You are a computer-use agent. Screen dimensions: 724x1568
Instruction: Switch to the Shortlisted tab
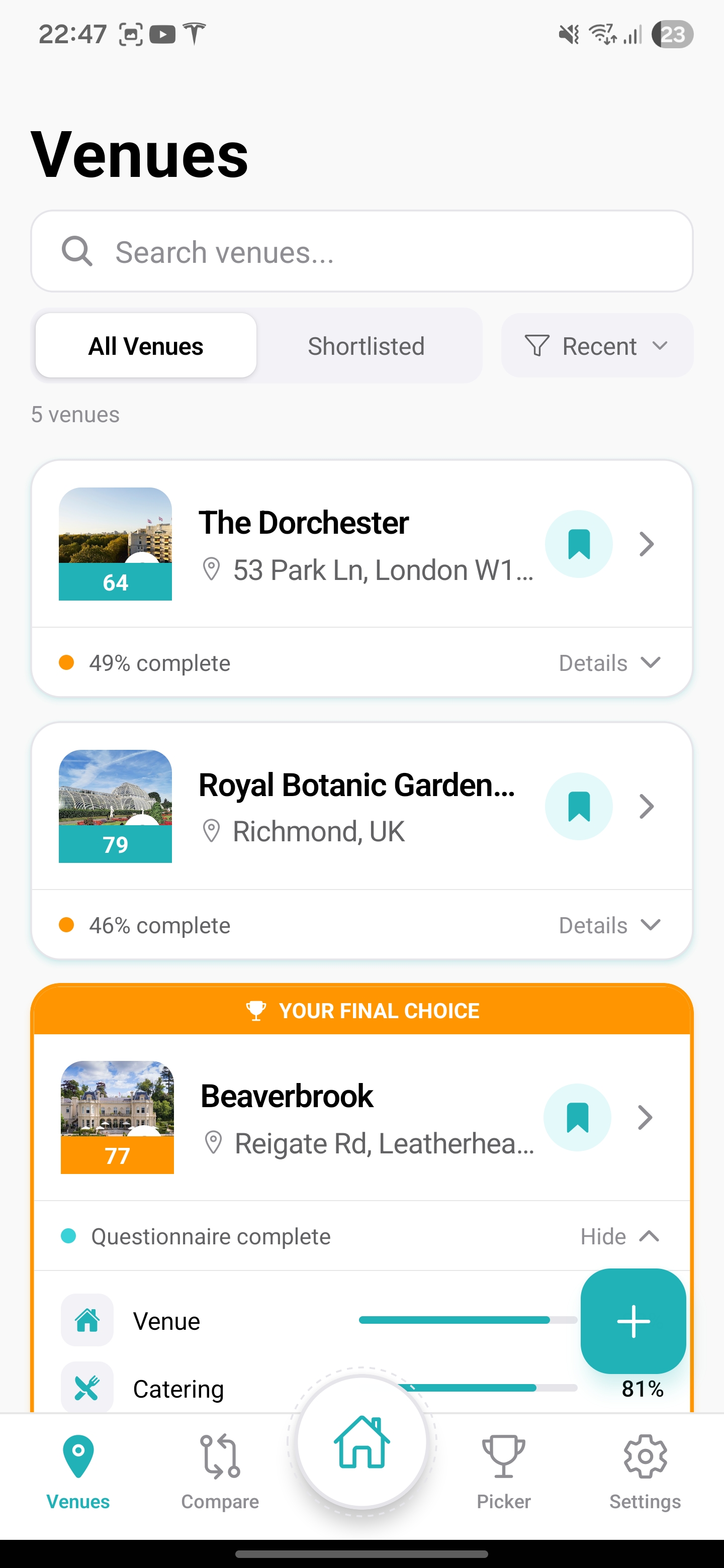[367, 346]
